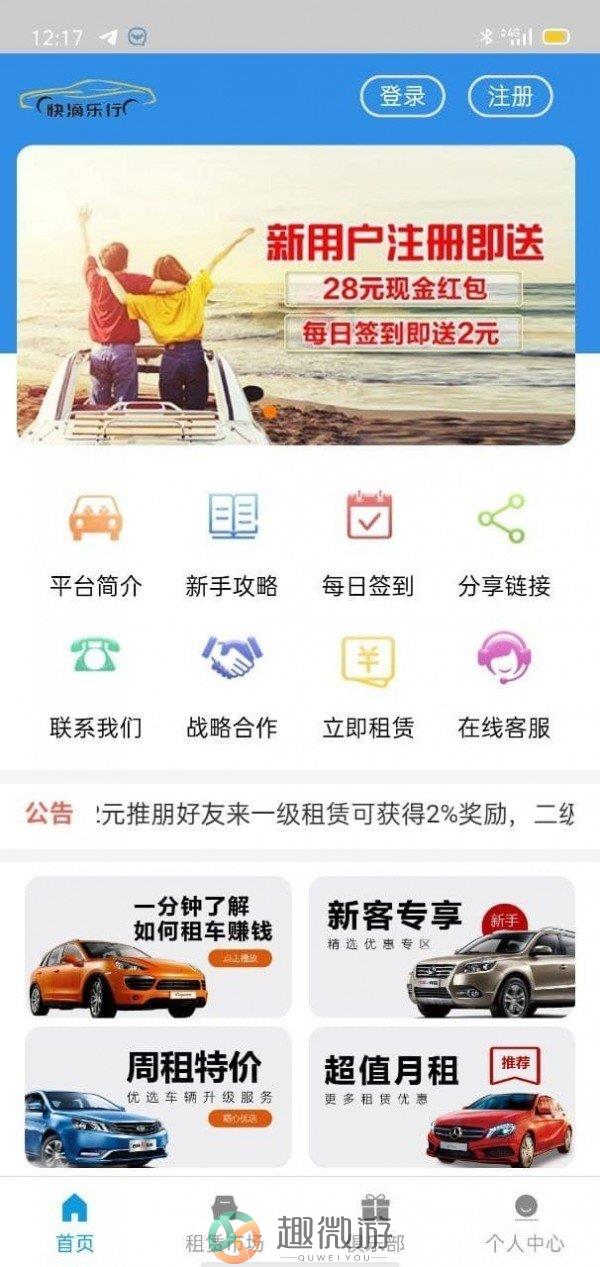
Task: Open the 周租特价 weekly rental card
Action: coord(158,1096)
